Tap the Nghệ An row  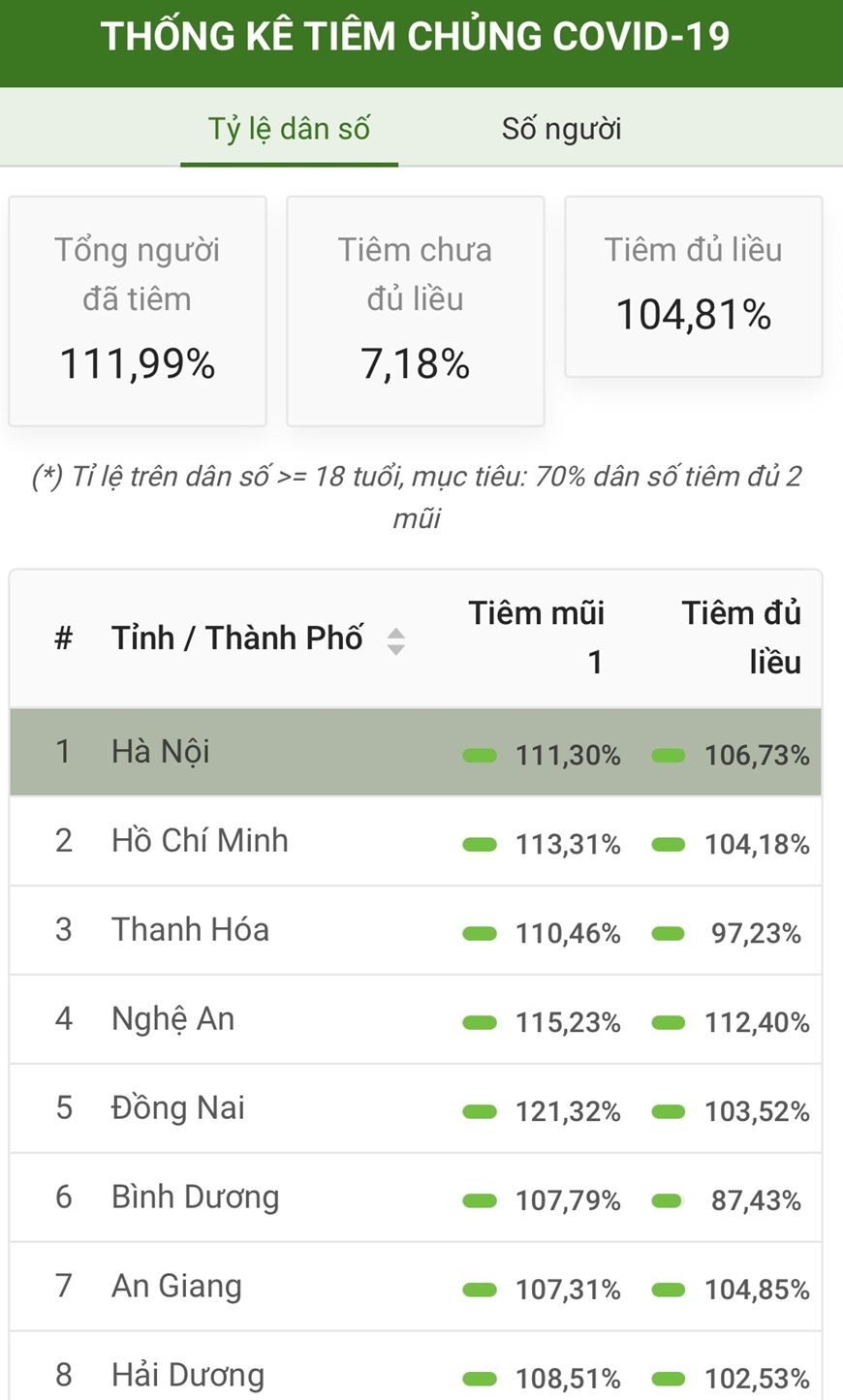pyautogui.click(x=416, y=1019)
